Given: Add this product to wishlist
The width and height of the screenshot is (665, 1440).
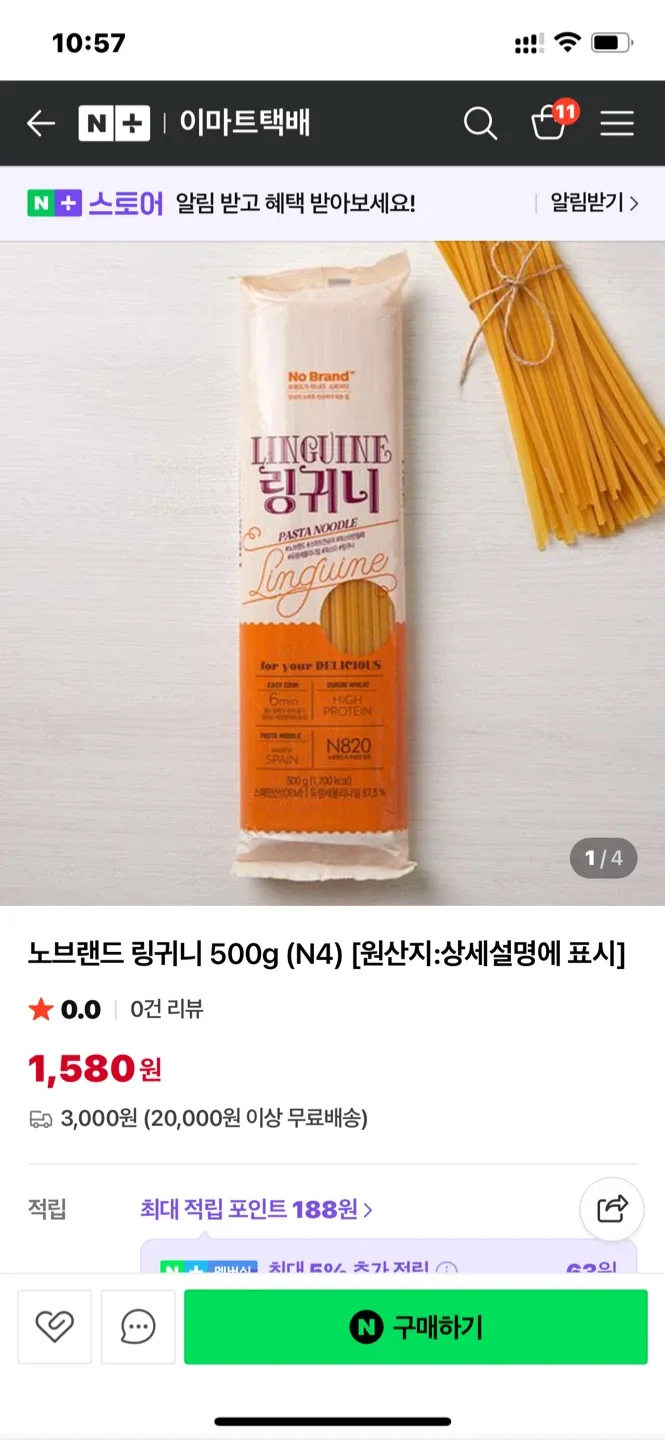Looking at the screenshot, I should point(55,1327).
